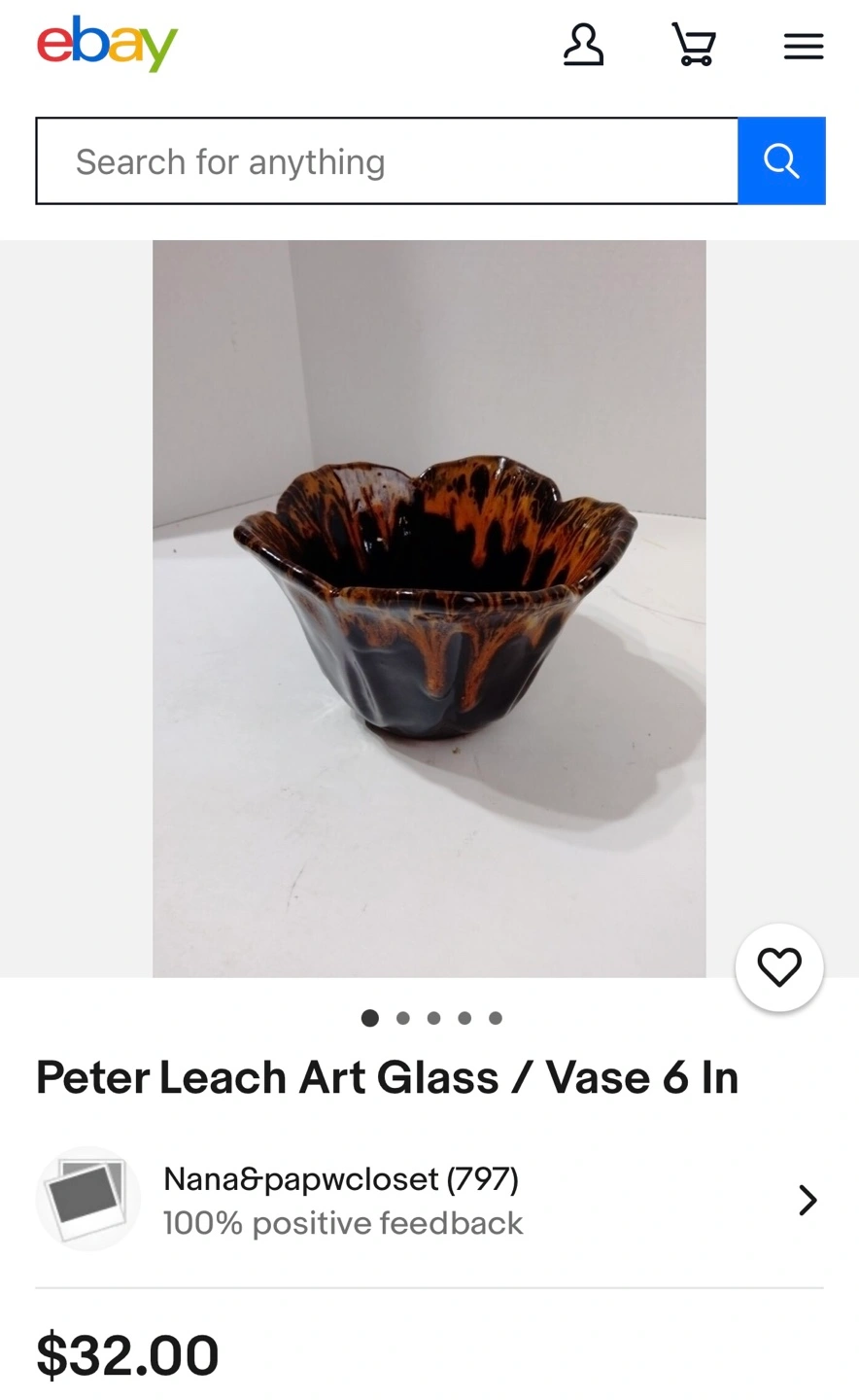Open the hamburger menu

pyautogui.click(x=804, y=47)
